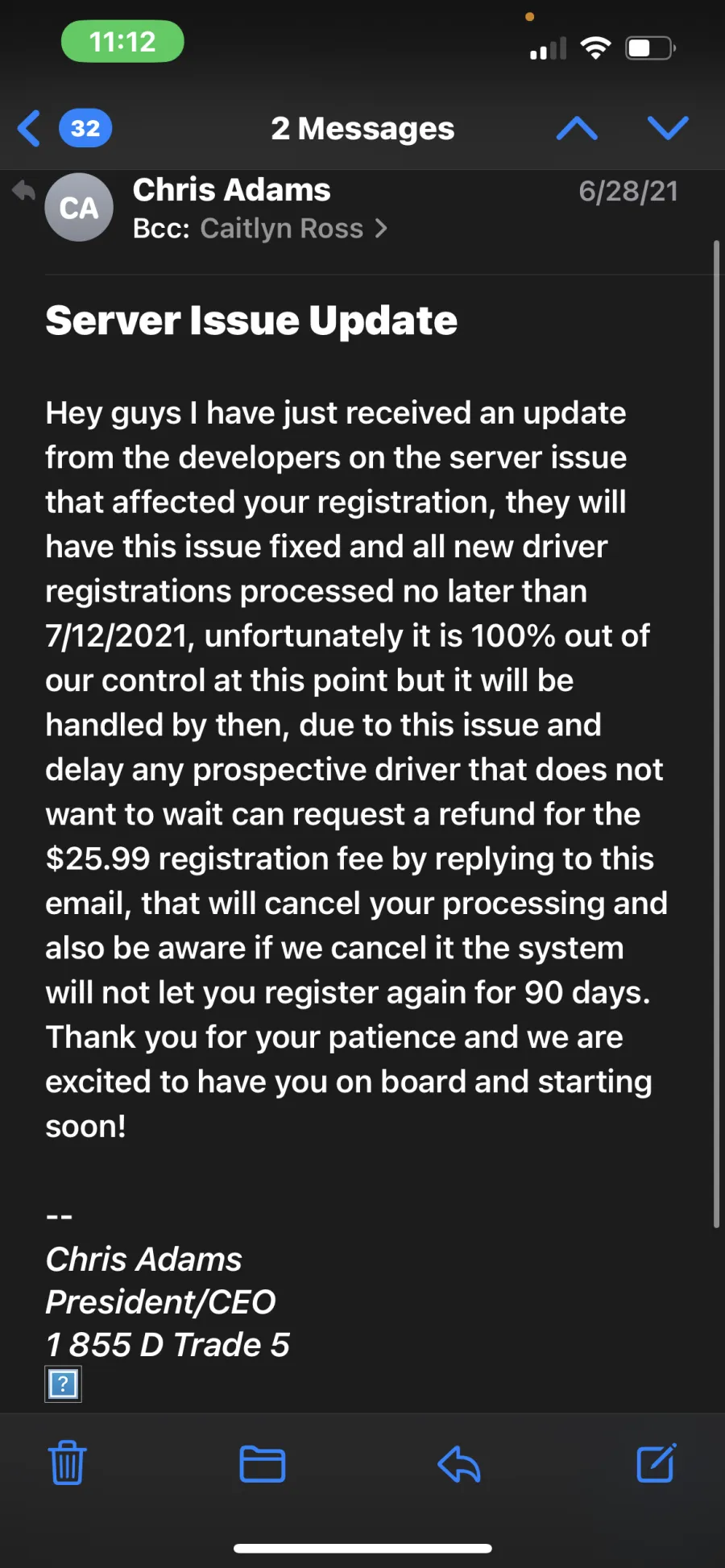Compose a new email message
This screenshot has height=1568, width=725.
[x=657, y=1463]
